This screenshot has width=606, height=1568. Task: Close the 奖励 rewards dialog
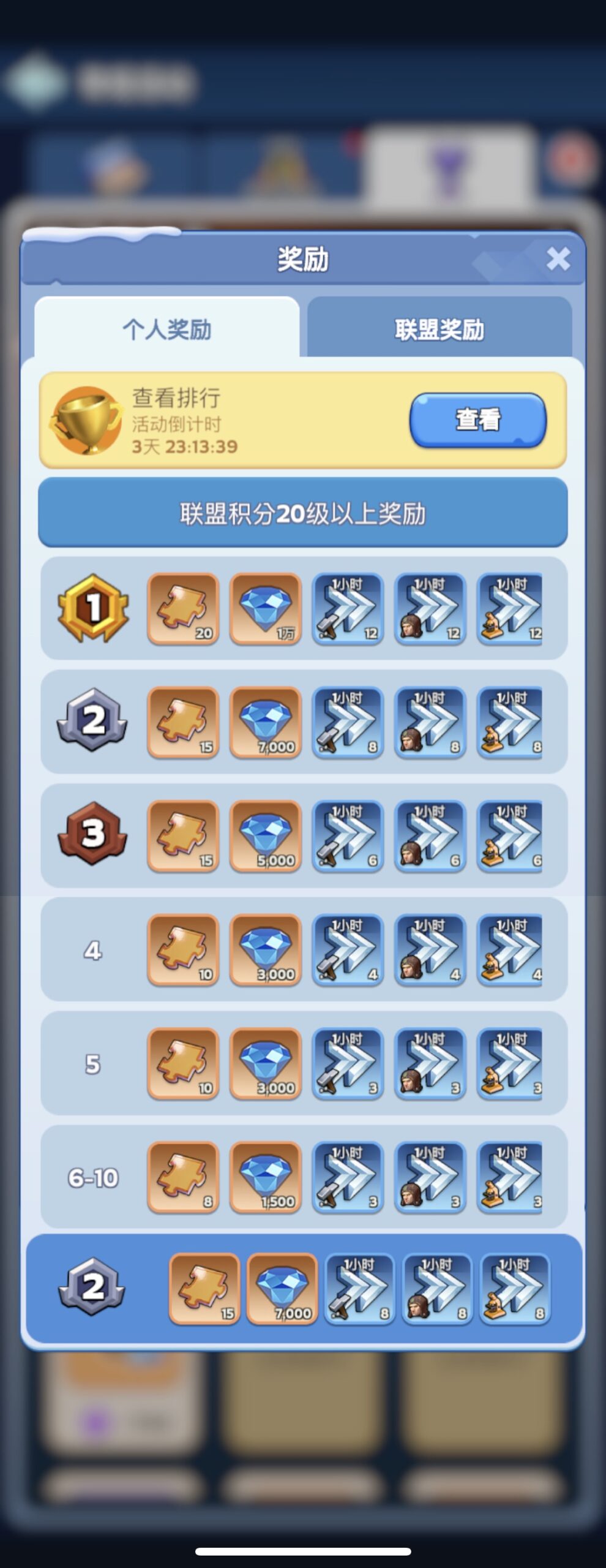click(x=558, y=259)
